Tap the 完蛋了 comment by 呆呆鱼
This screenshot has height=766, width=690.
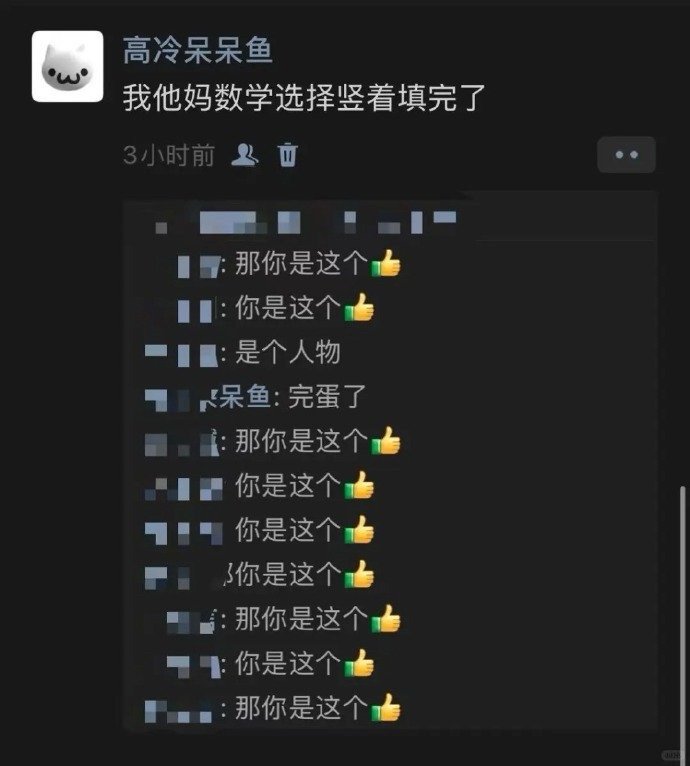[327, 396]
